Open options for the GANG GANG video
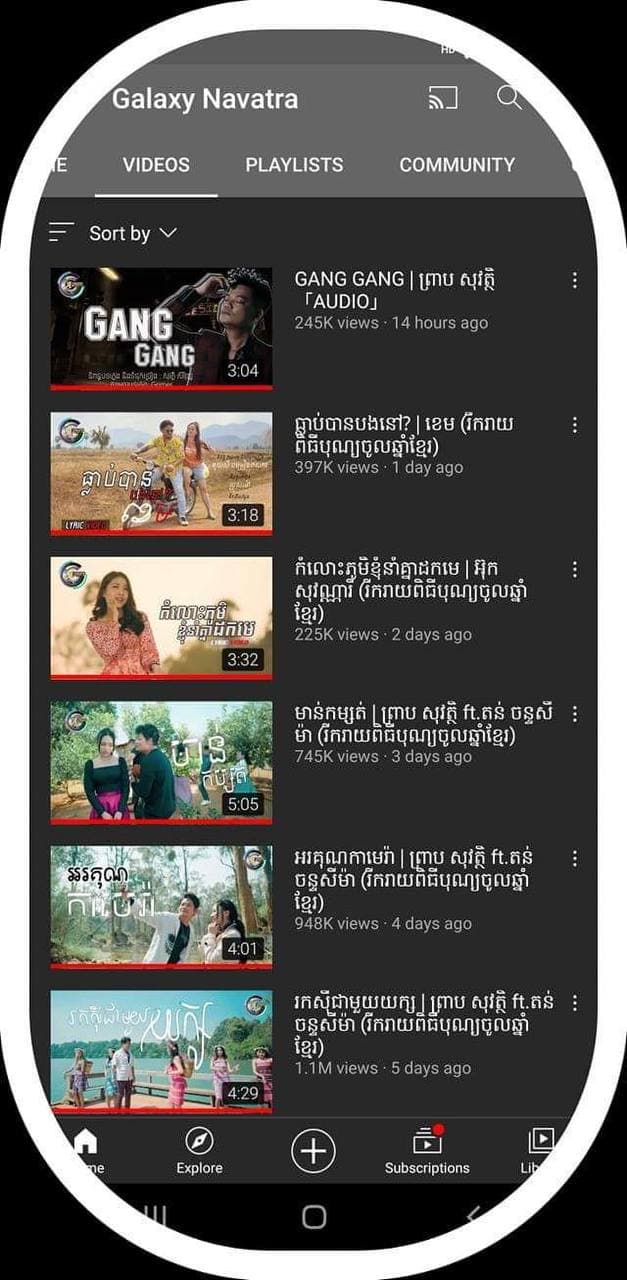Image resolution: width=627 pixels, height=1280 pixels. [x=574, y=281]
